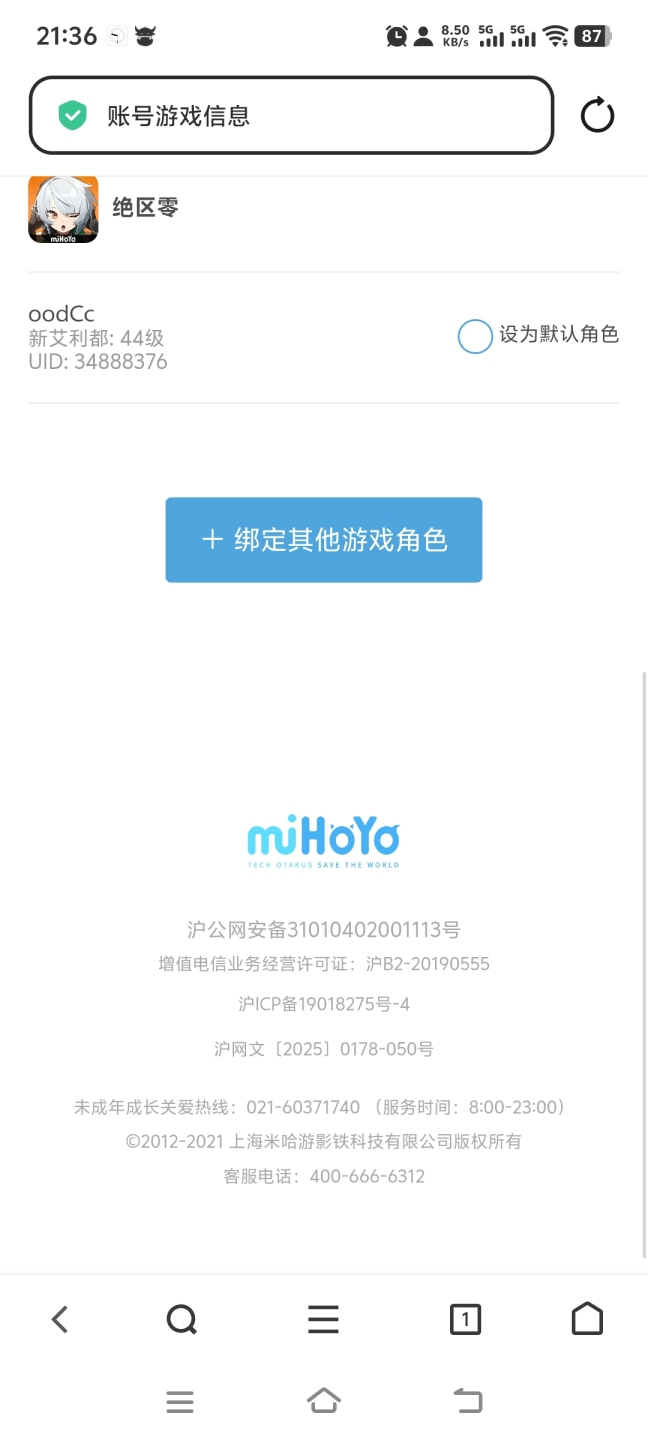View the open tabs switcher
This screenshot has height=1440, width=648.
pos(465,1320)
